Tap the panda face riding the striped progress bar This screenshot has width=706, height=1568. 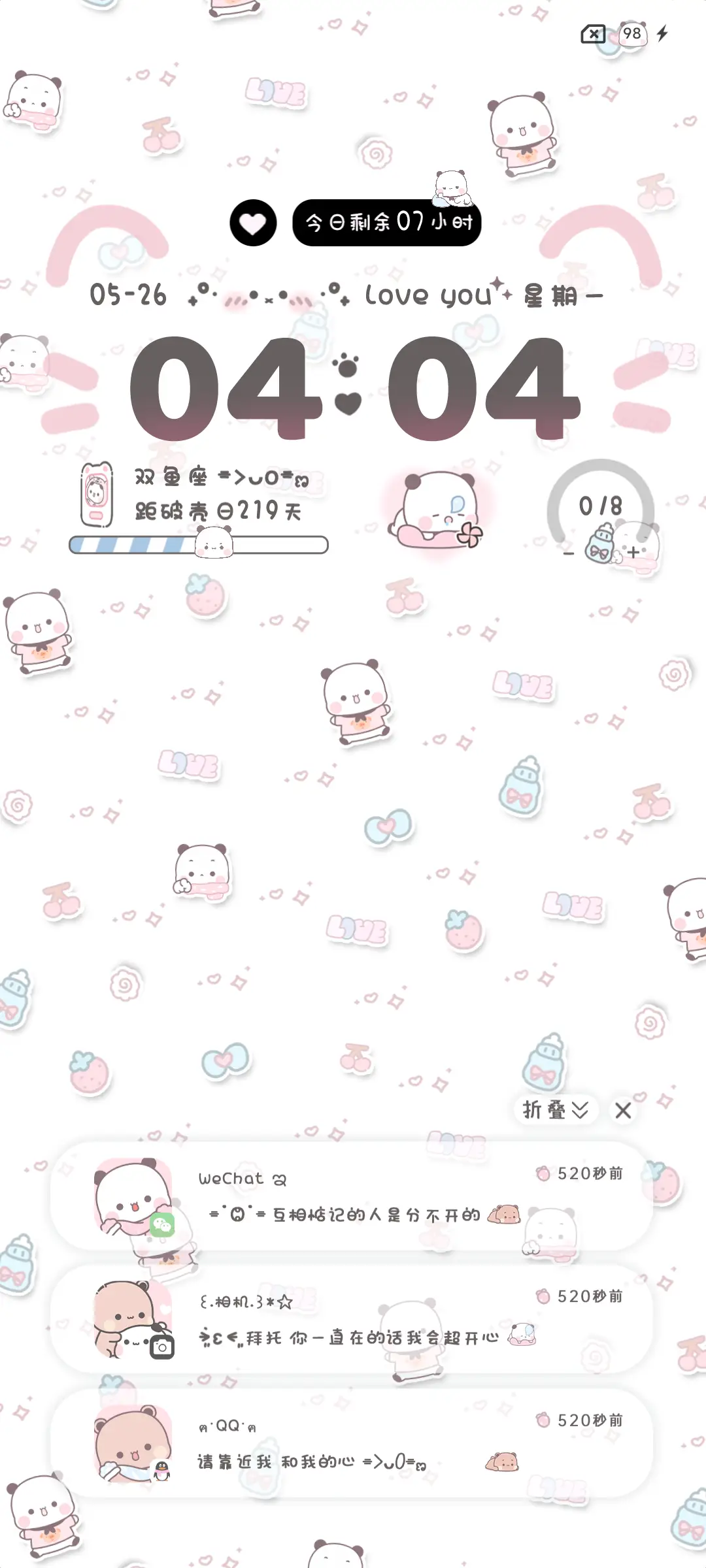(x=212, y=546)
